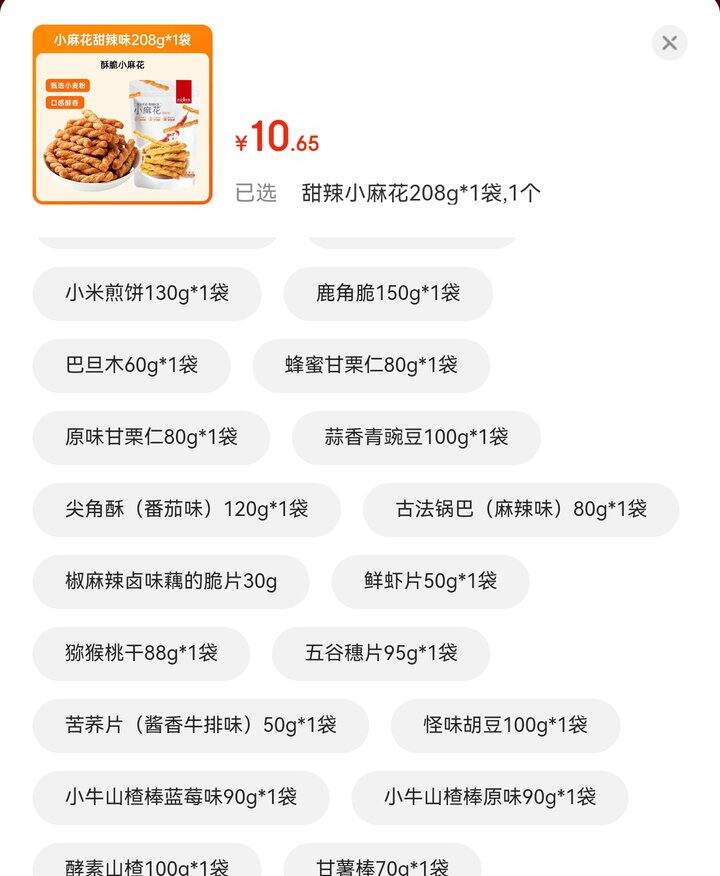Choose 古法锅巴（麻辣味）80g*1袋
720x876 pixels.
click(521, 509)
